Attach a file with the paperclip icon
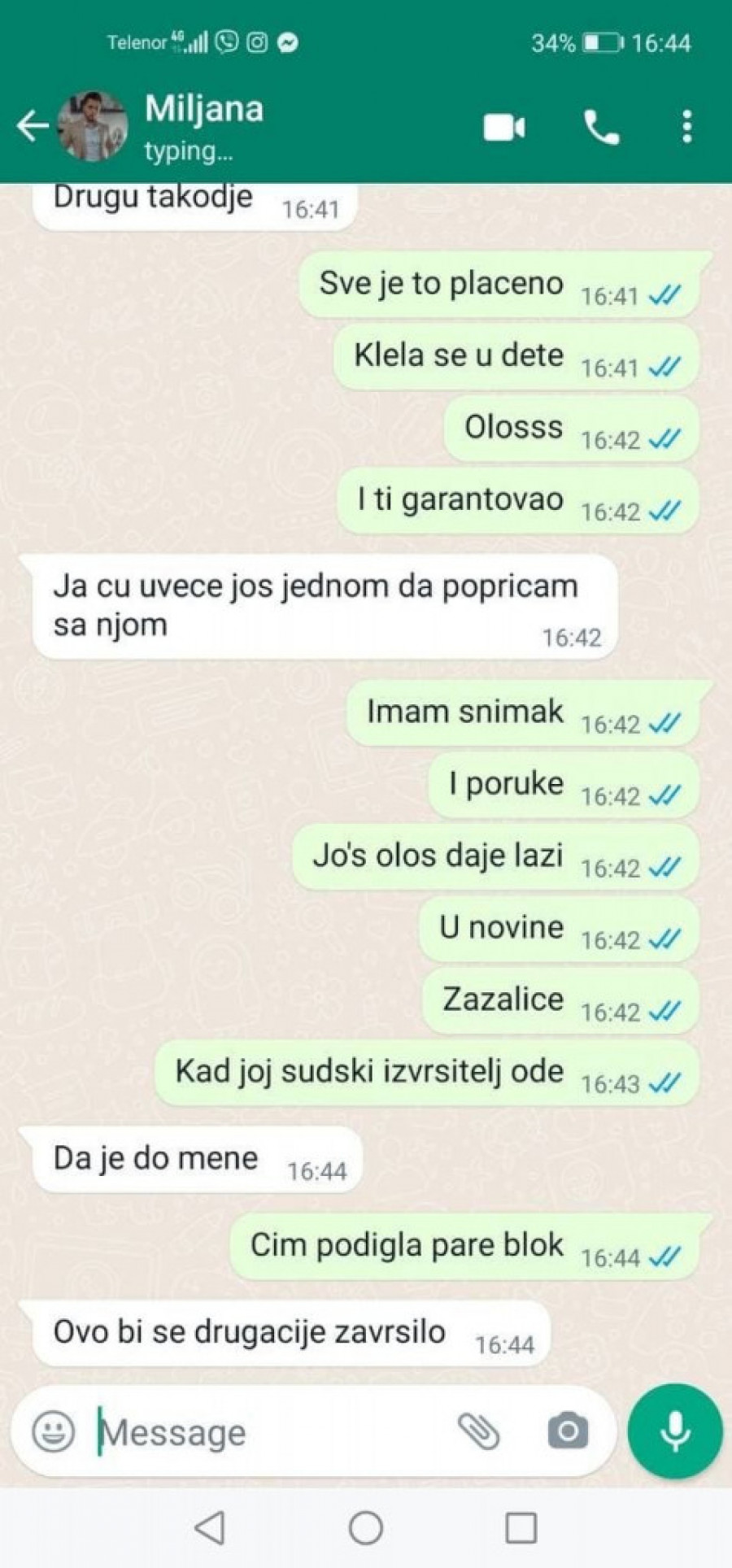732x1568 pixels. click(x=478, y=1431)
